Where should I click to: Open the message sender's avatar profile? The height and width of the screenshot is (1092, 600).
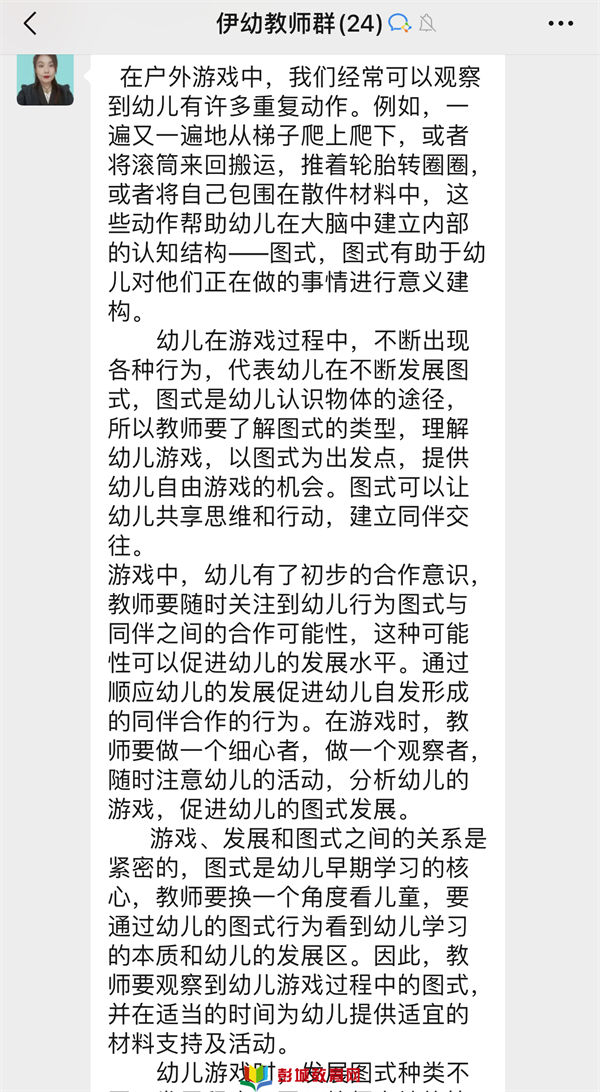click(x=45, y=79)
